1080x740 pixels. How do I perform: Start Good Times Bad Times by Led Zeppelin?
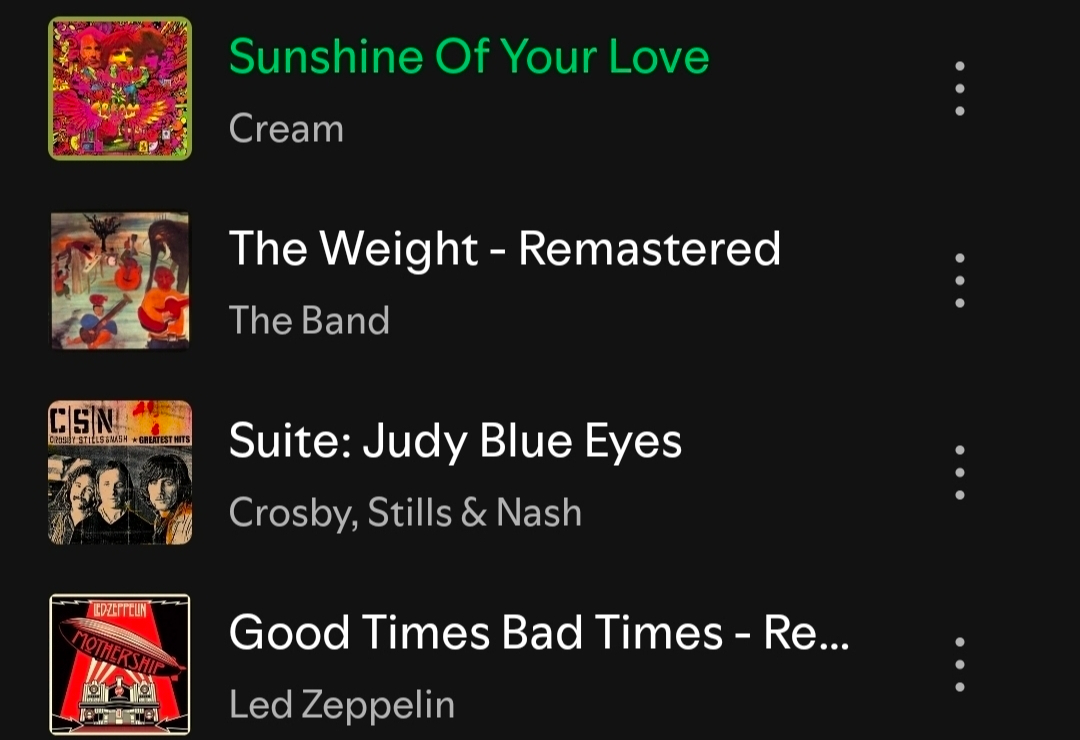coord(538,633)
